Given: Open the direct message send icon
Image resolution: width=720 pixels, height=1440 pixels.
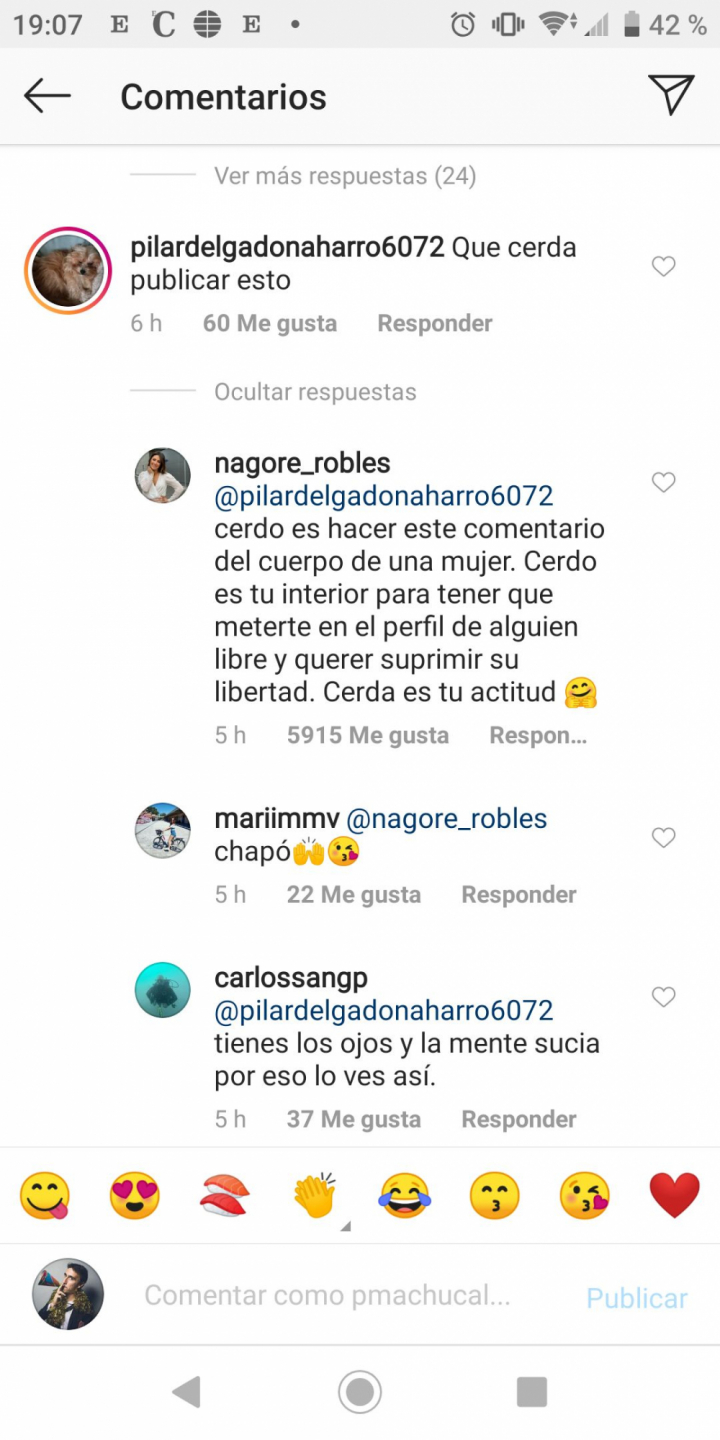Looking at the screenshot, I should [x=671, y=95].
